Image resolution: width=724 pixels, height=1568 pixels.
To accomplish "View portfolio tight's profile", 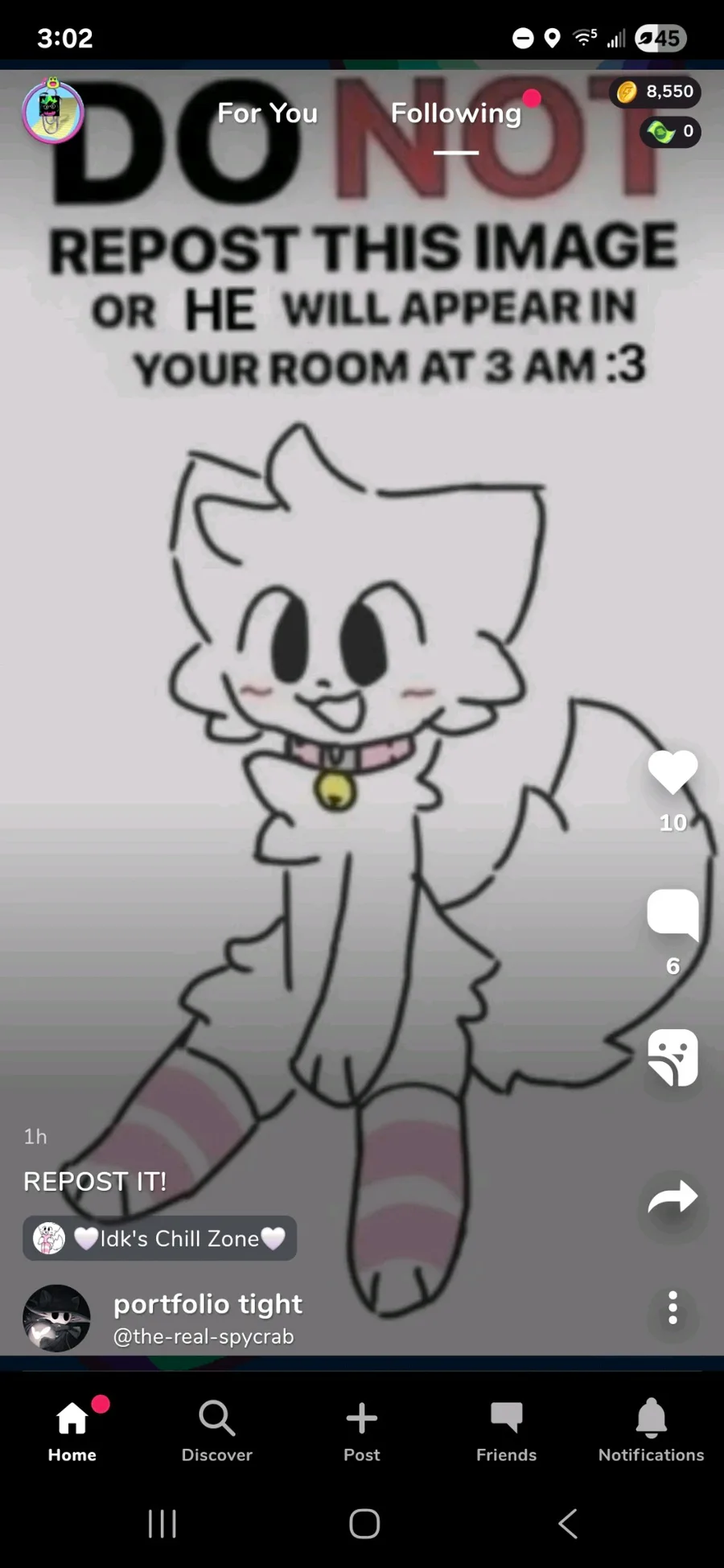I will click(x=208, y=1303).
